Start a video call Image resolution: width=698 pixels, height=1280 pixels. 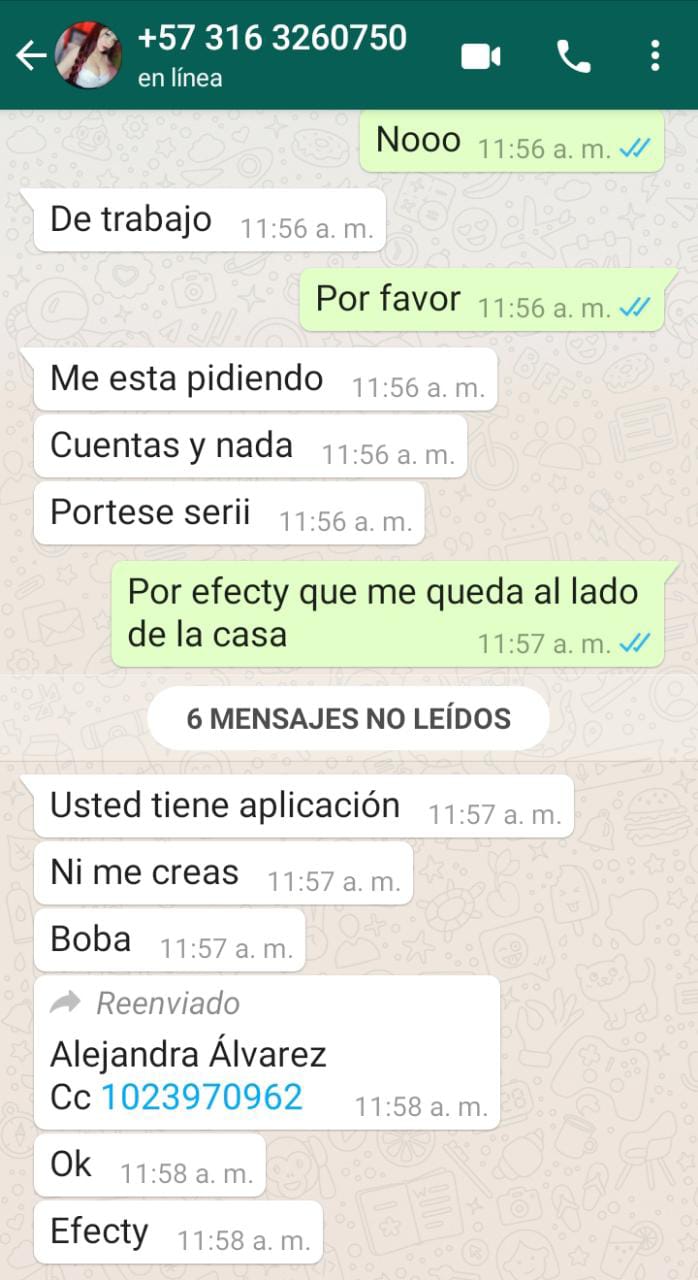[x=480, y=57]
